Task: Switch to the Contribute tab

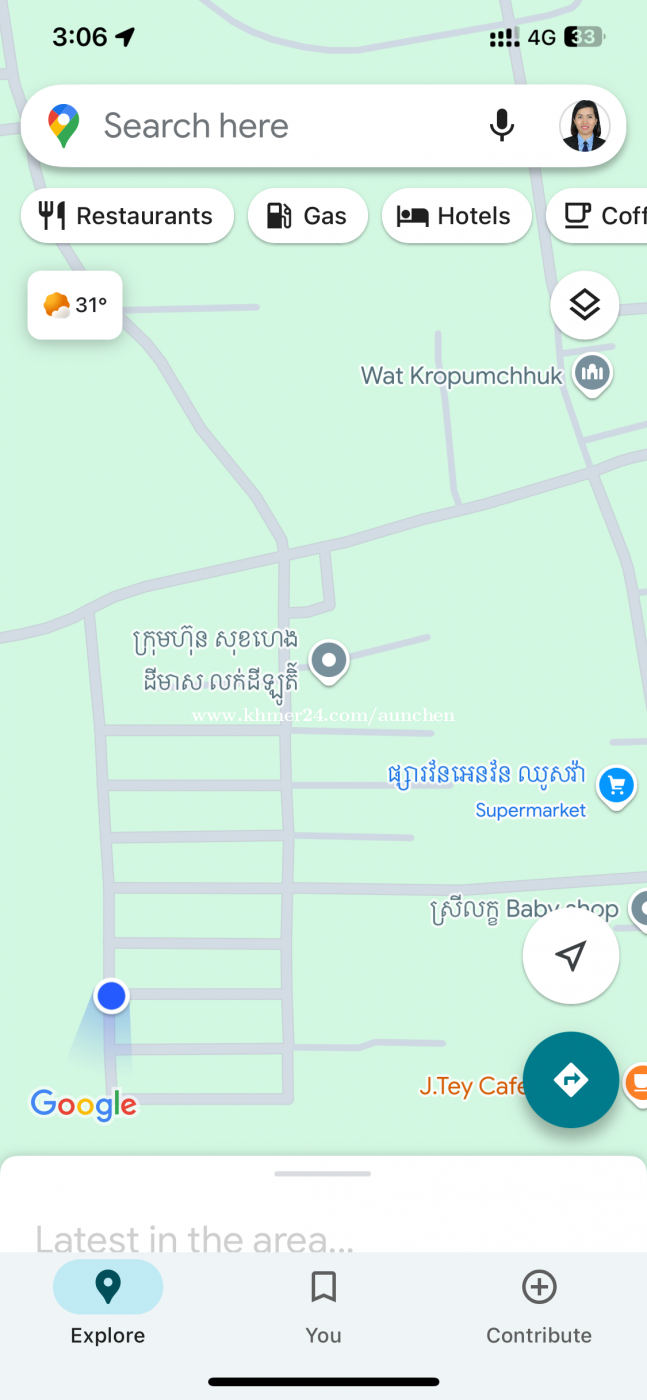Action: (539, 1307)
